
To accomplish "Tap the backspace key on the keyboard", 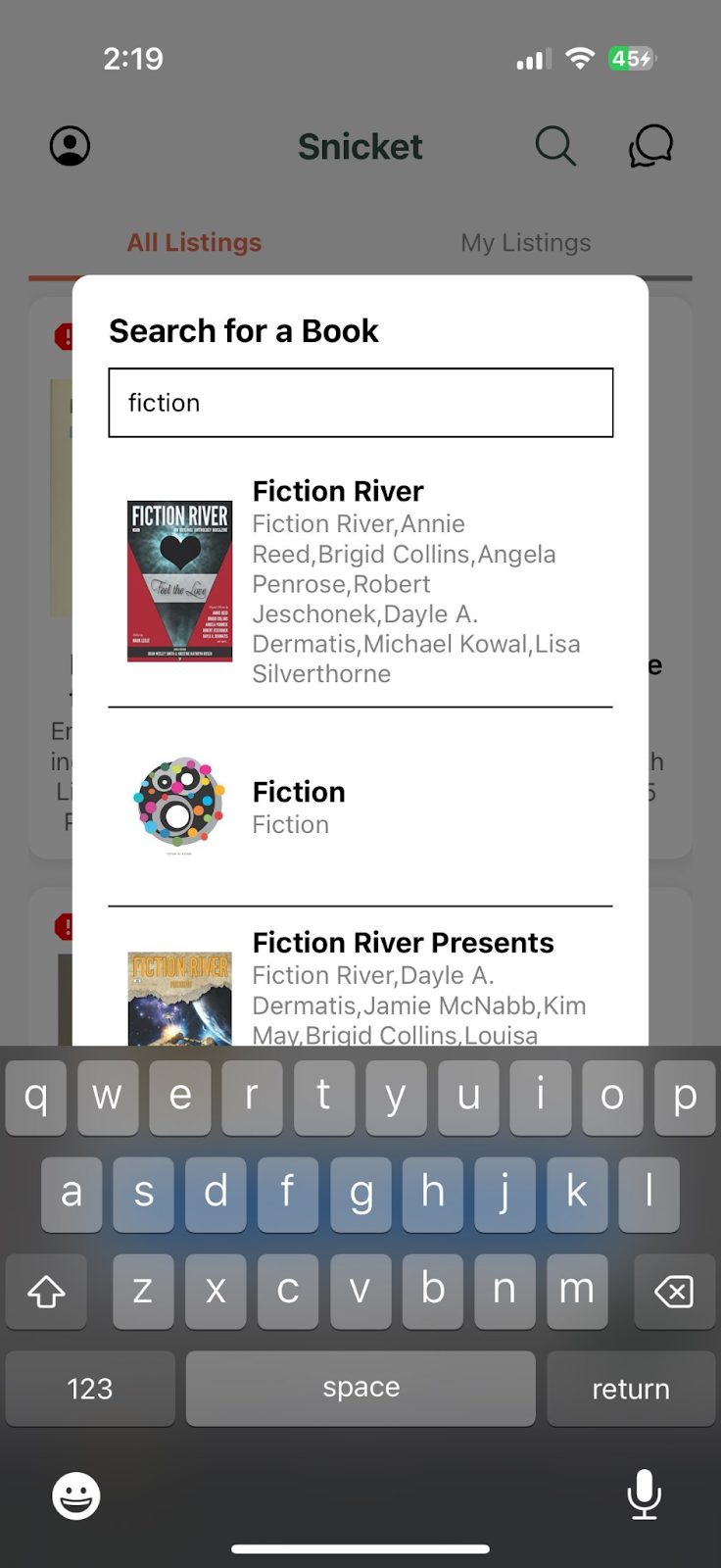I will click(674, 1291).
